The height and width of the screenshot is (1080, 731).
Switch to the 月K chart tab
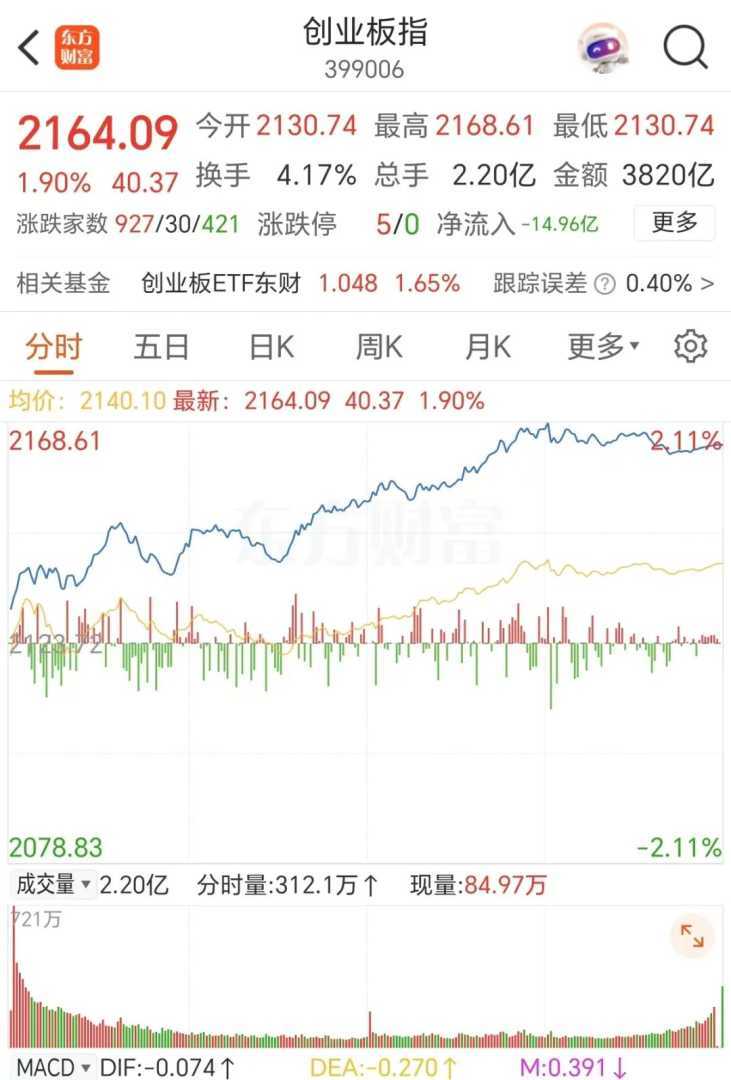(x=487, y=347)
